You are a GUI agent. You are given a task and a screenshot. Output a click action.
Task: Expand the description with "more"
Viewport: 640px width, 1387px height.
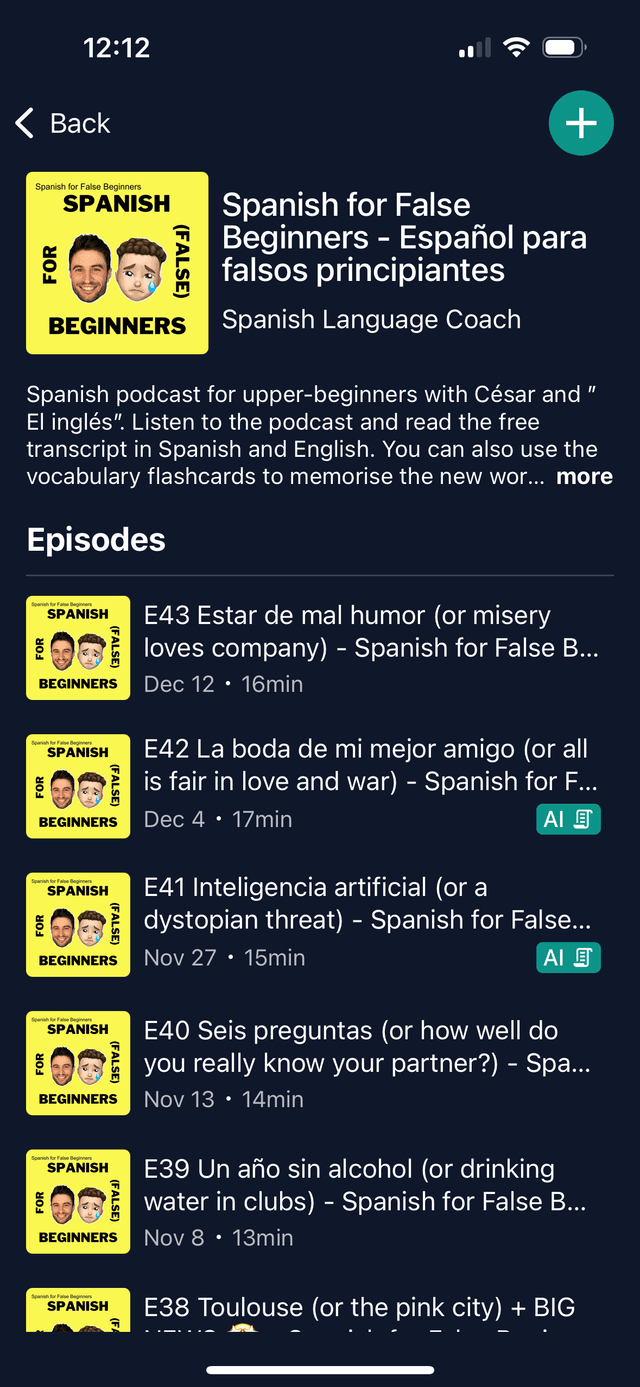[x=584, y=477]
